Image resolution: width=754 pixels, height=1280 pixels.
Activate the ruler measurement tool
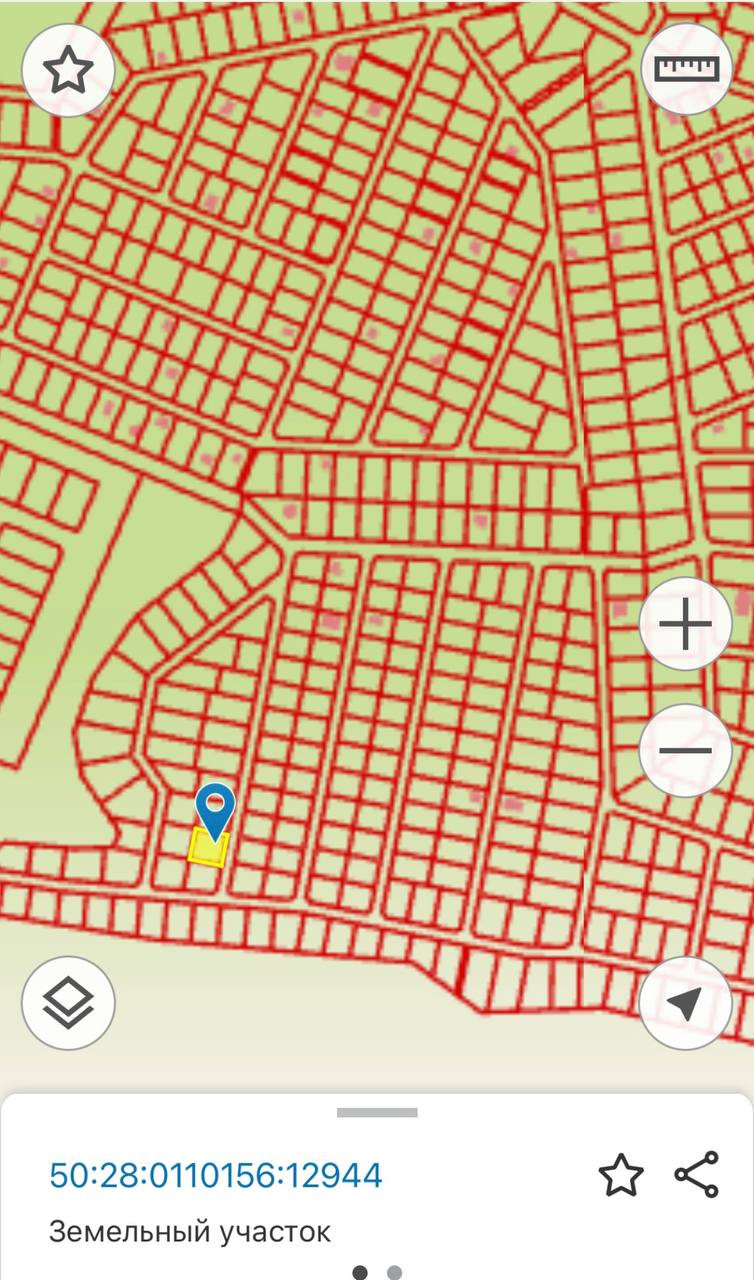click(x=686, y=69)
